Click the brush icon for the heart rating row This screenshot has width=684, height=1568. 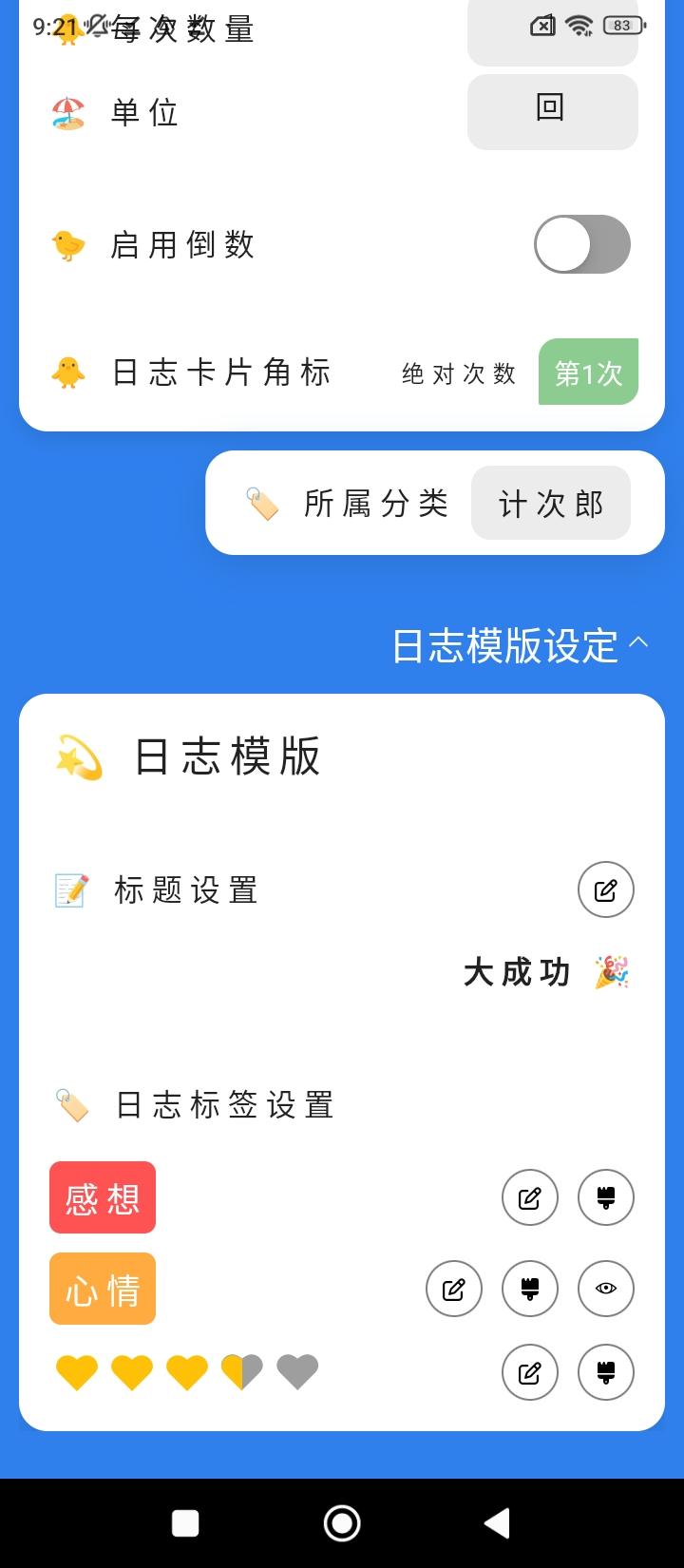[x=605, y=1372]
